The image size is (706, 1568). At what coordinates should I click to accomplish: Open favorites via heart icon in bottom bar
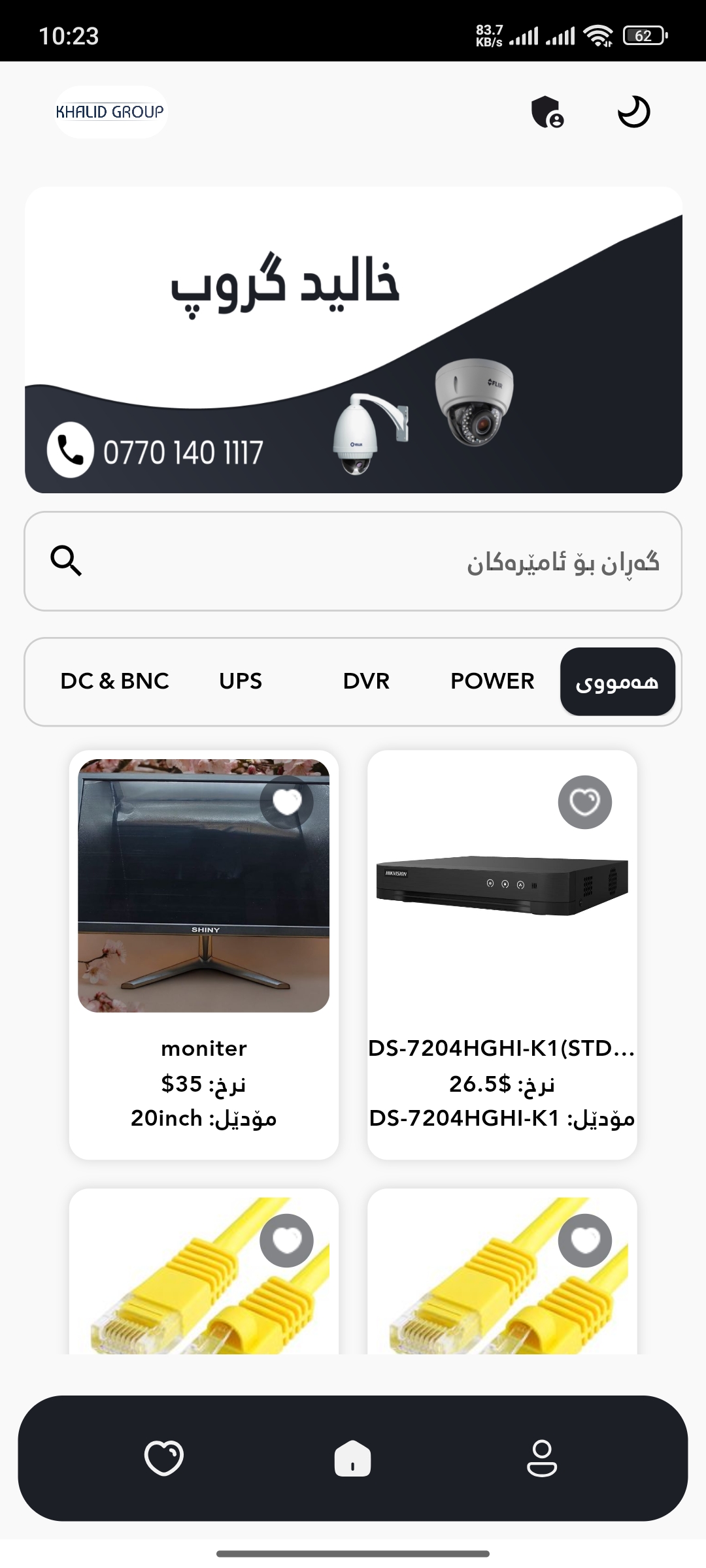pos(164,1456)
